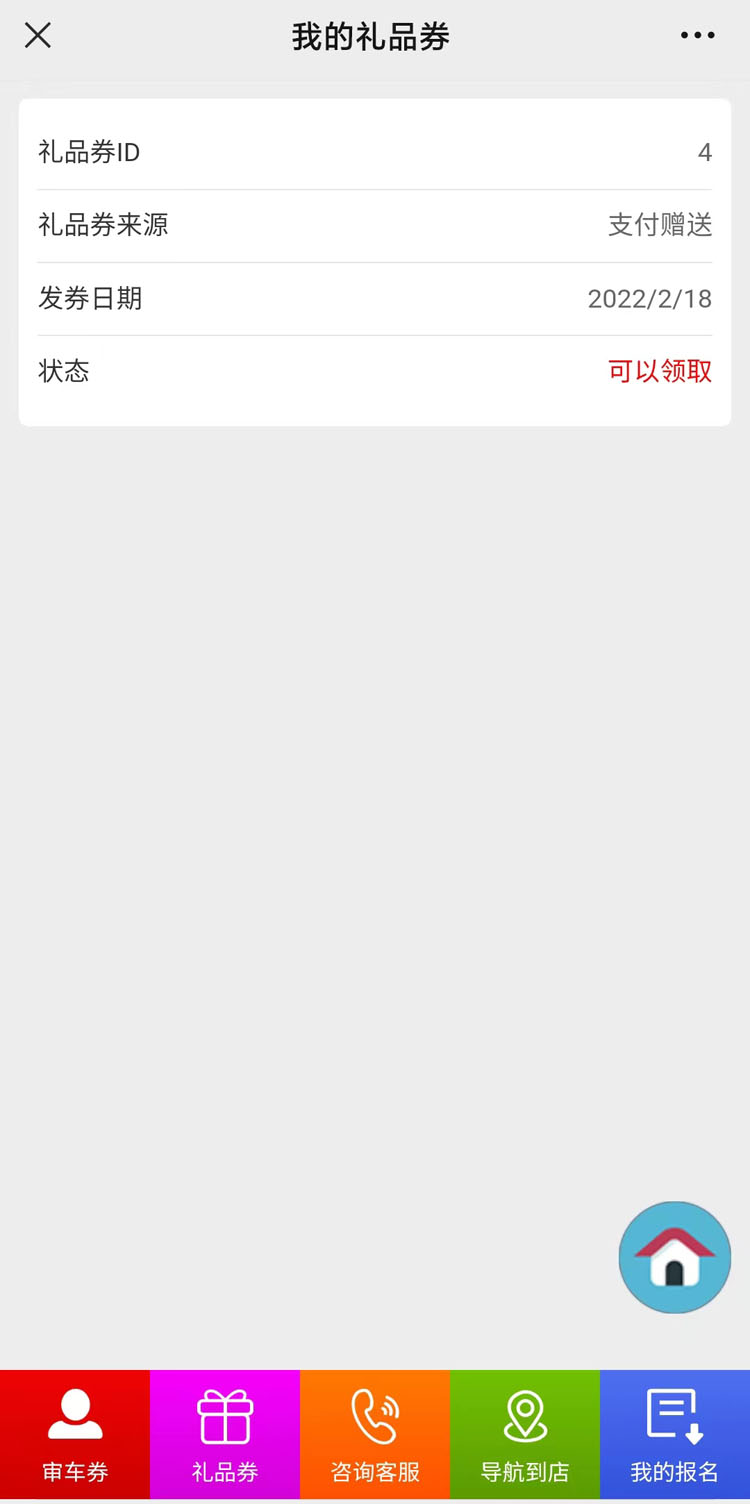Image resolution: width=750 pixels, height=1504 pixels.
Task: Open 导航到店 store navigation
Action: coord(525,1435)
